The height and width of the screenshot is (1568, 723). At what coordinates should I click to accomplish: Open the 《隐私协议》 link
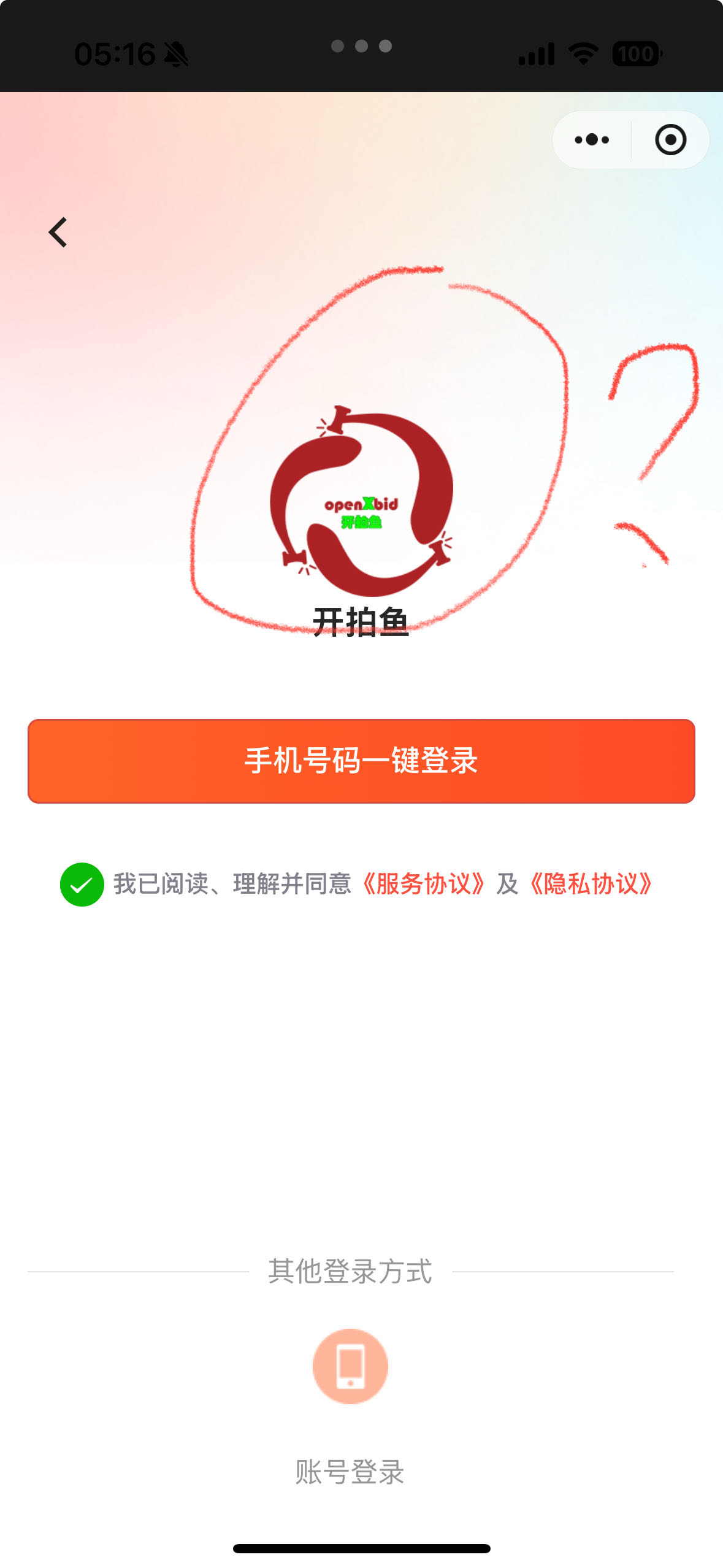point(591,884)
